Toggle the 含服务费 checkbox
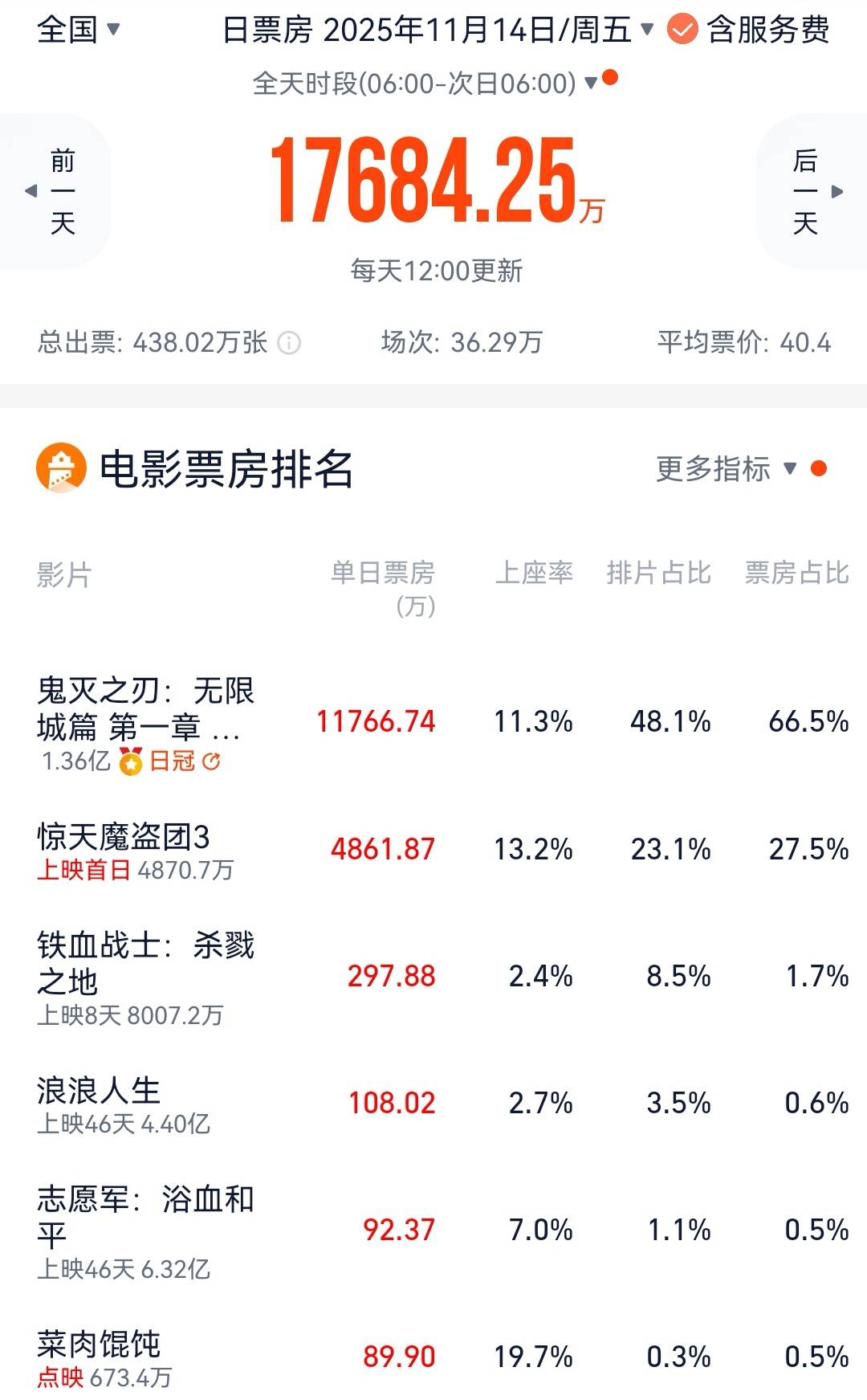This screenshot has width=867, height=1400. 682,31
